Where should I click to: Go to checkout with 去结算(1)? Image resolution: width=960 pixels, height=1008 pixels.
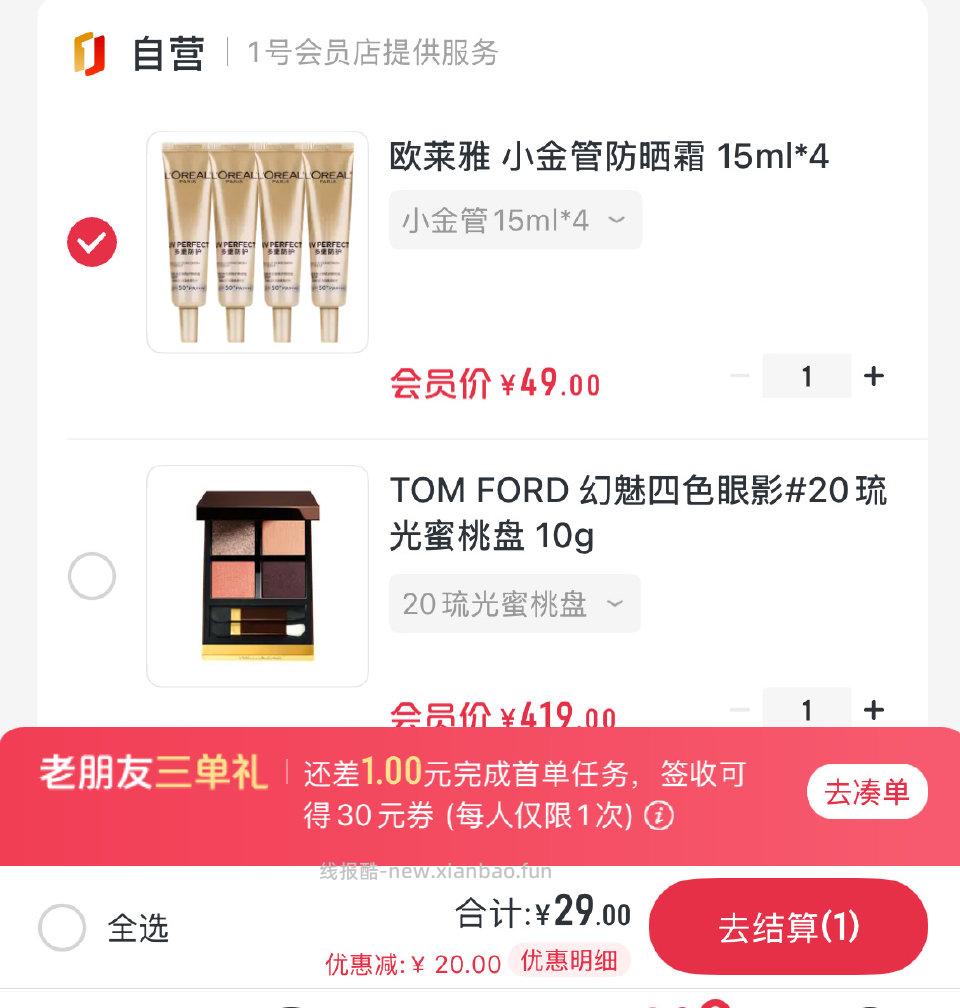click(x=788, y=927)
